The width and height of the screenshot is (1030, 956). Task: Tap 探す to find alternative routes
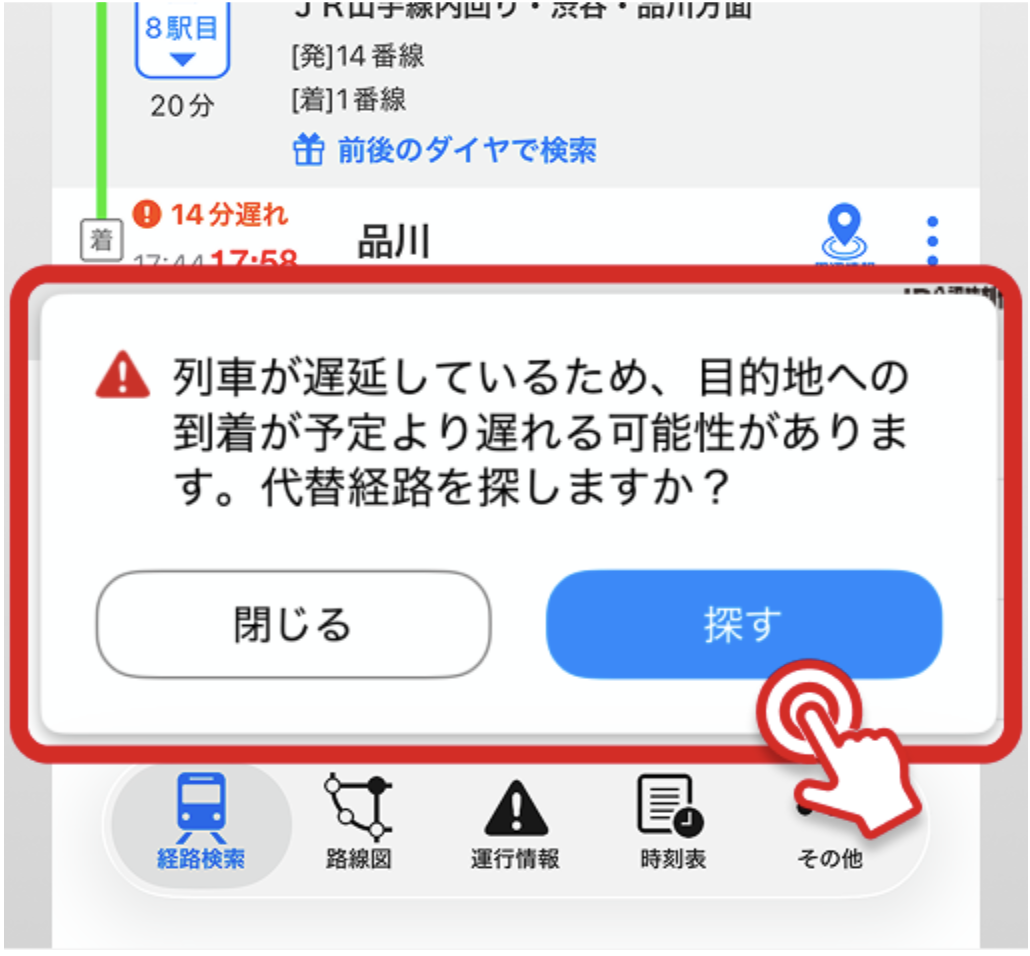(743, 625)
